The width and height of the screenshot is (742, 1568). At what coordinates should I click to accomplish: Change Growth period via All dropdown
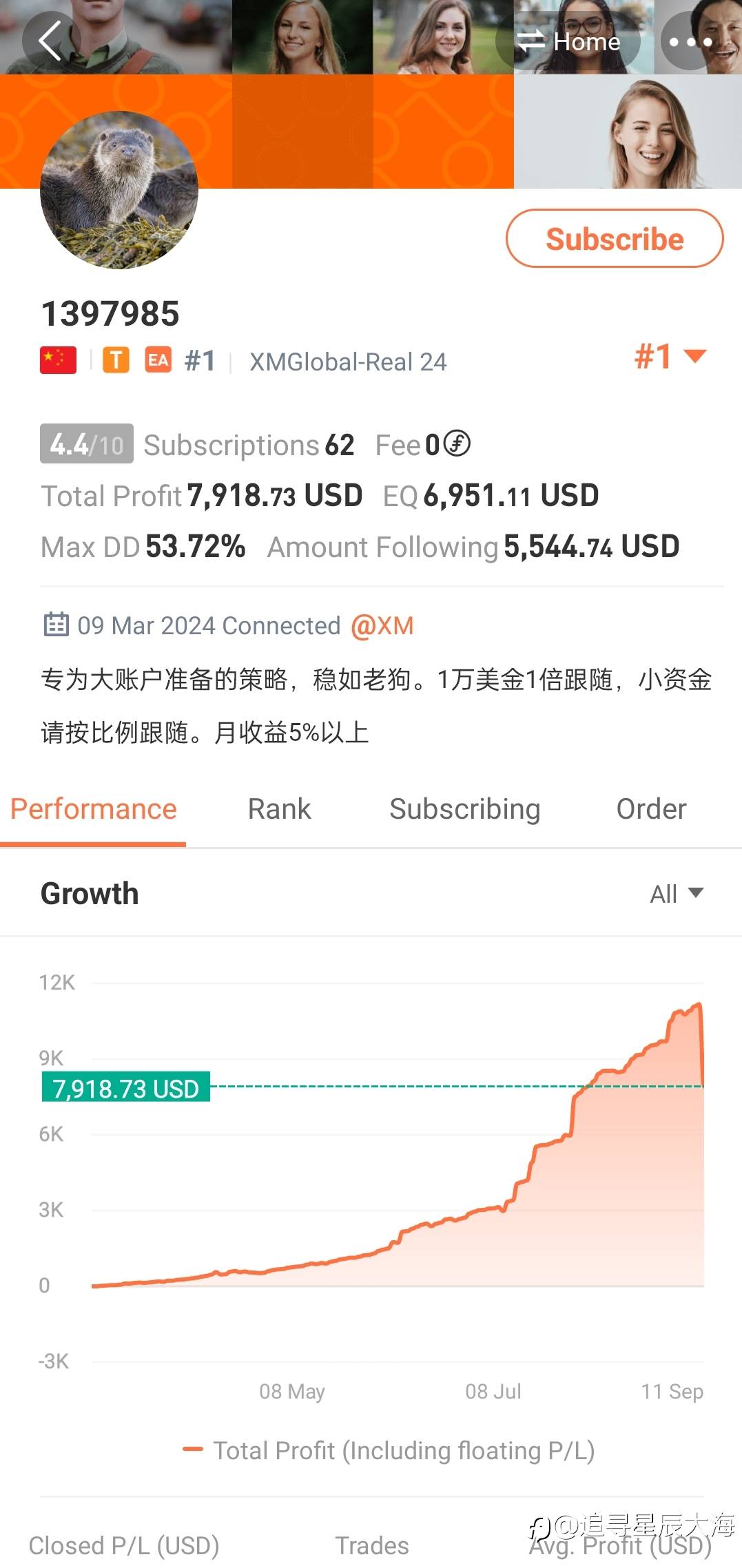677,894
